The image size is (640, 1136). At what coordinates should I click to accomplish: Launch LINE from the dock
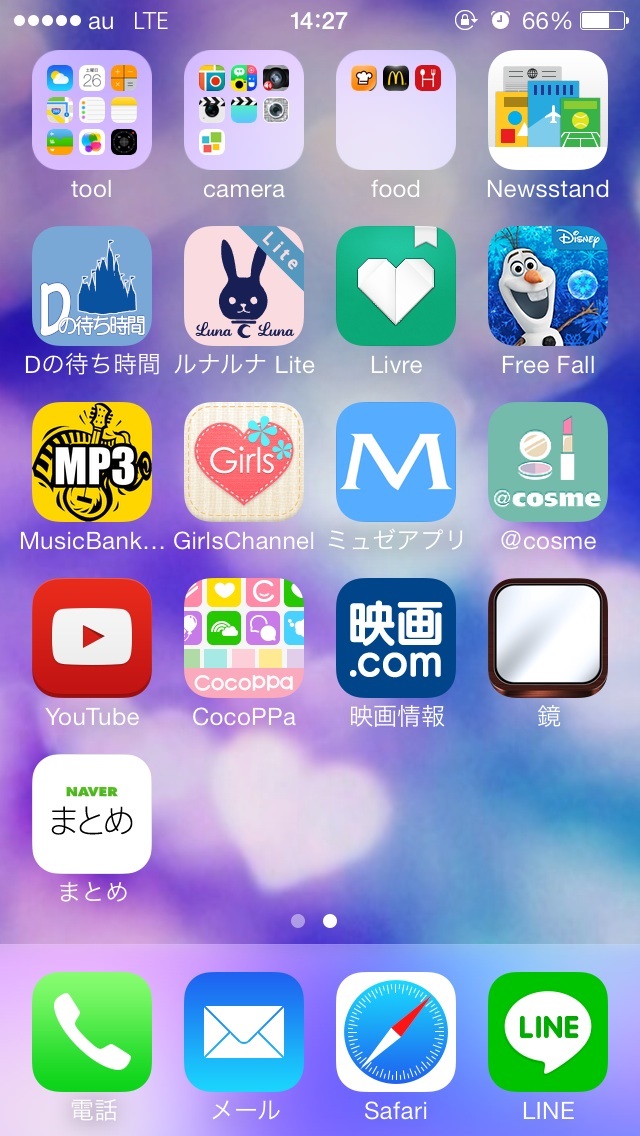(x=548, y=1032)
